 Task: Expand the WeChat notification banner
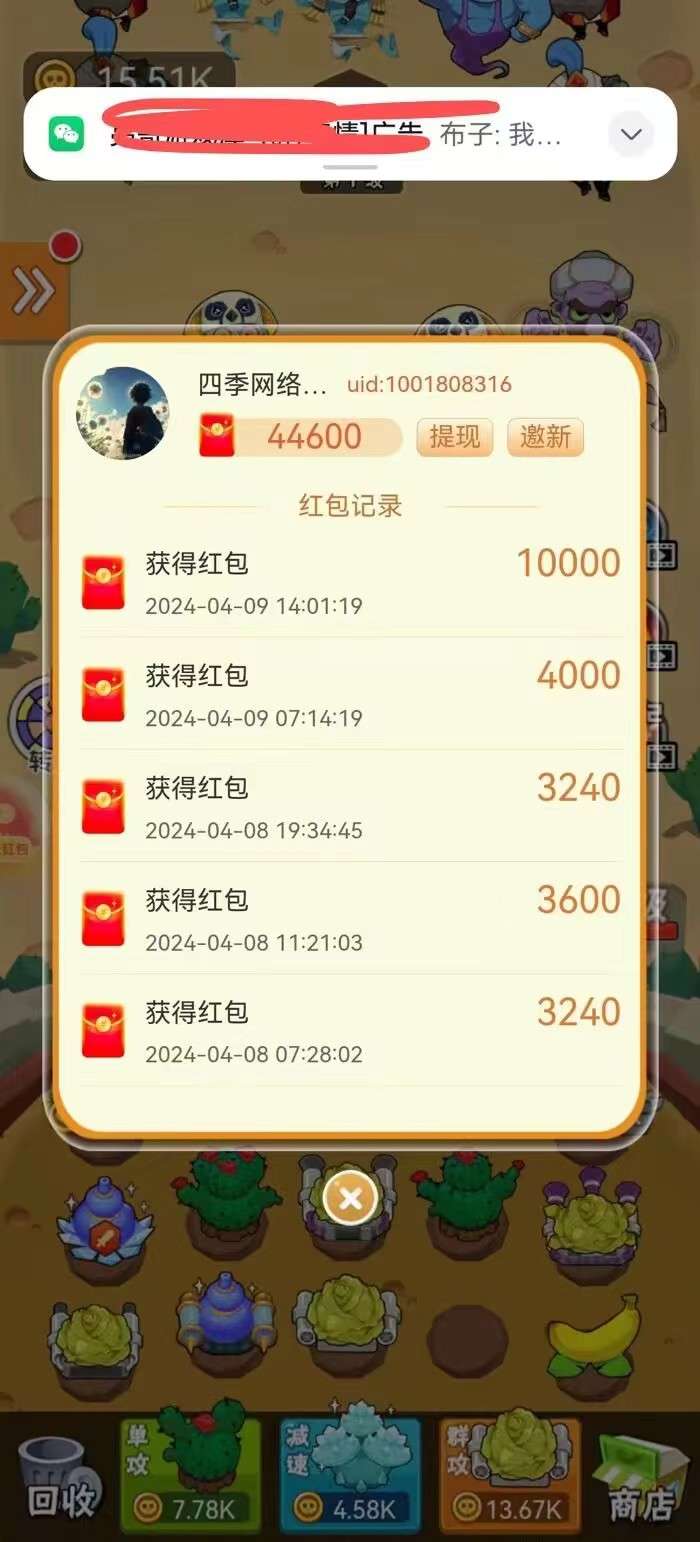pos(631,134)
